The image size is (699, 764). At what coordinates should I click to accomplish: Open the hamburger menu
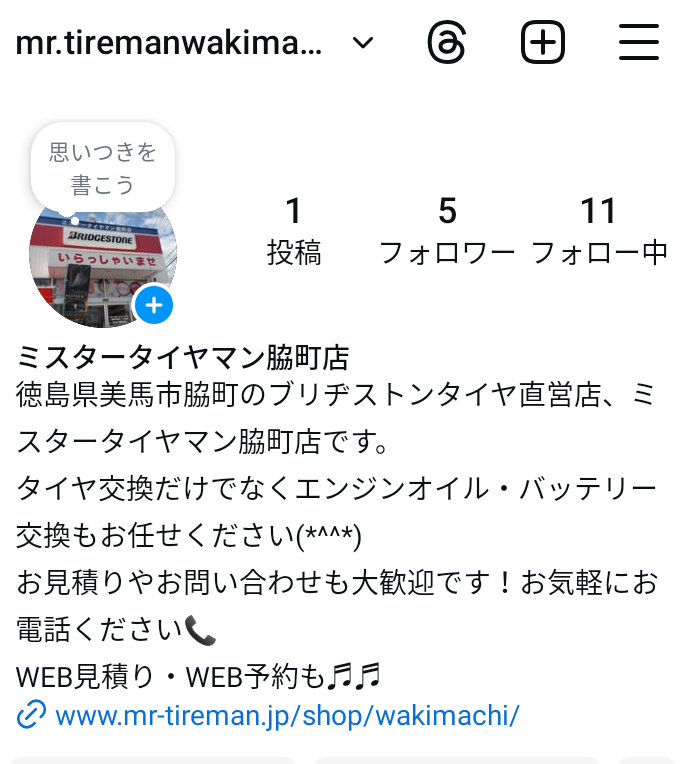point(638,43)
